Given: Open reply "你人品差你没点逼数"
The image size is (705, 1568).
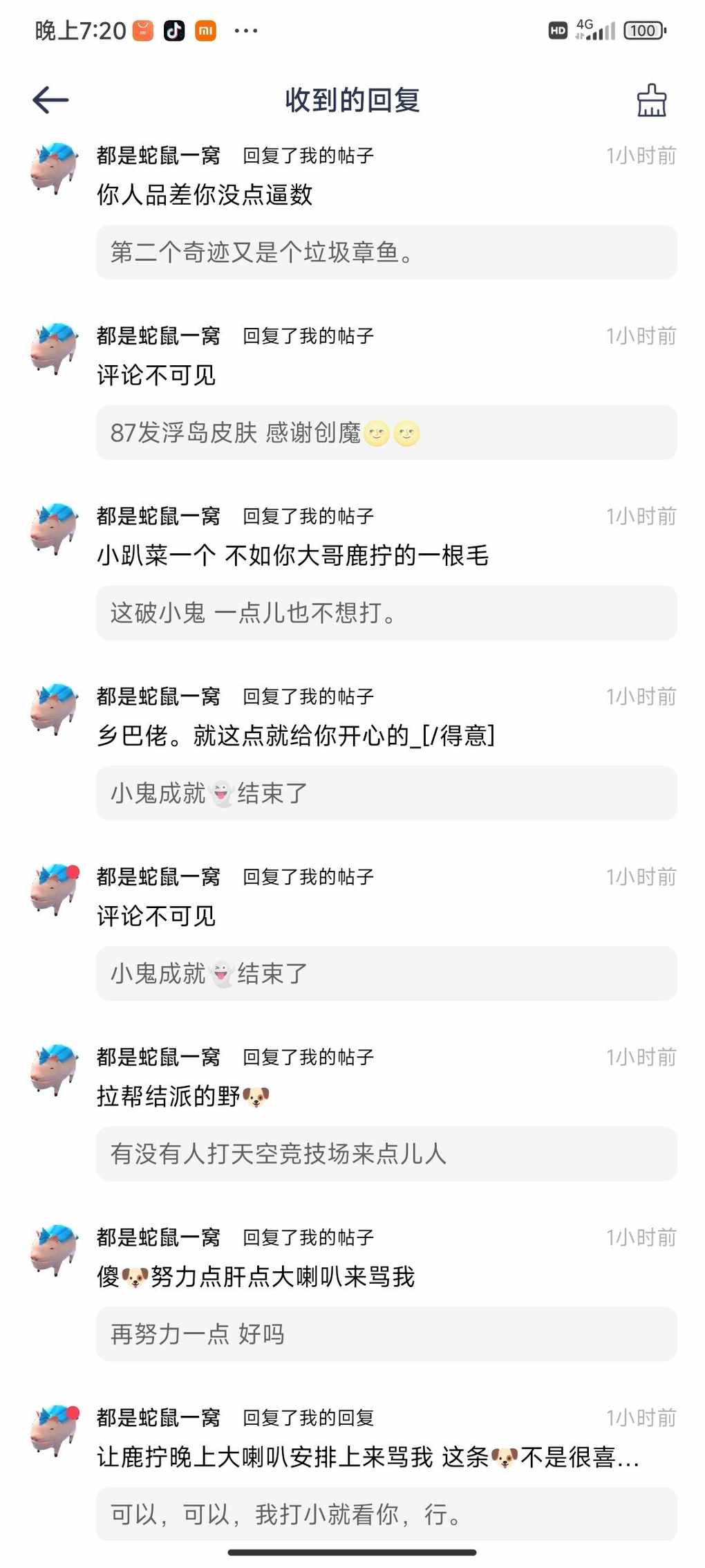Looking at the screenshot, I should point(205,195).
